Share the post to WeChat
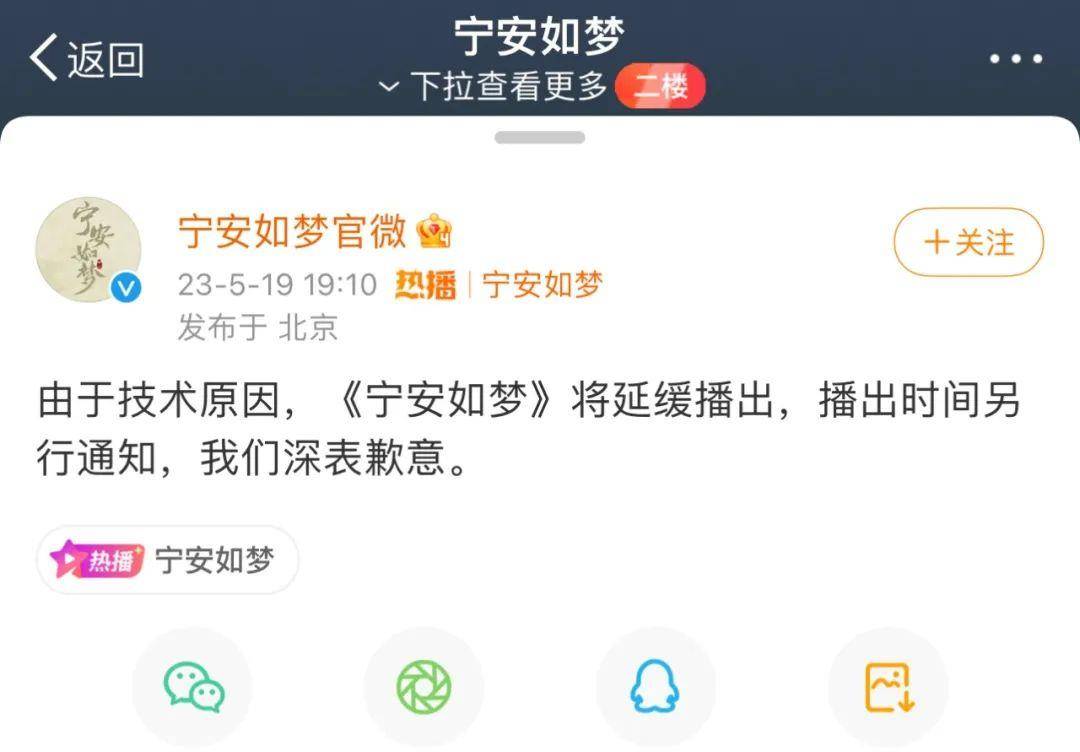 click(x=193, y=688)
